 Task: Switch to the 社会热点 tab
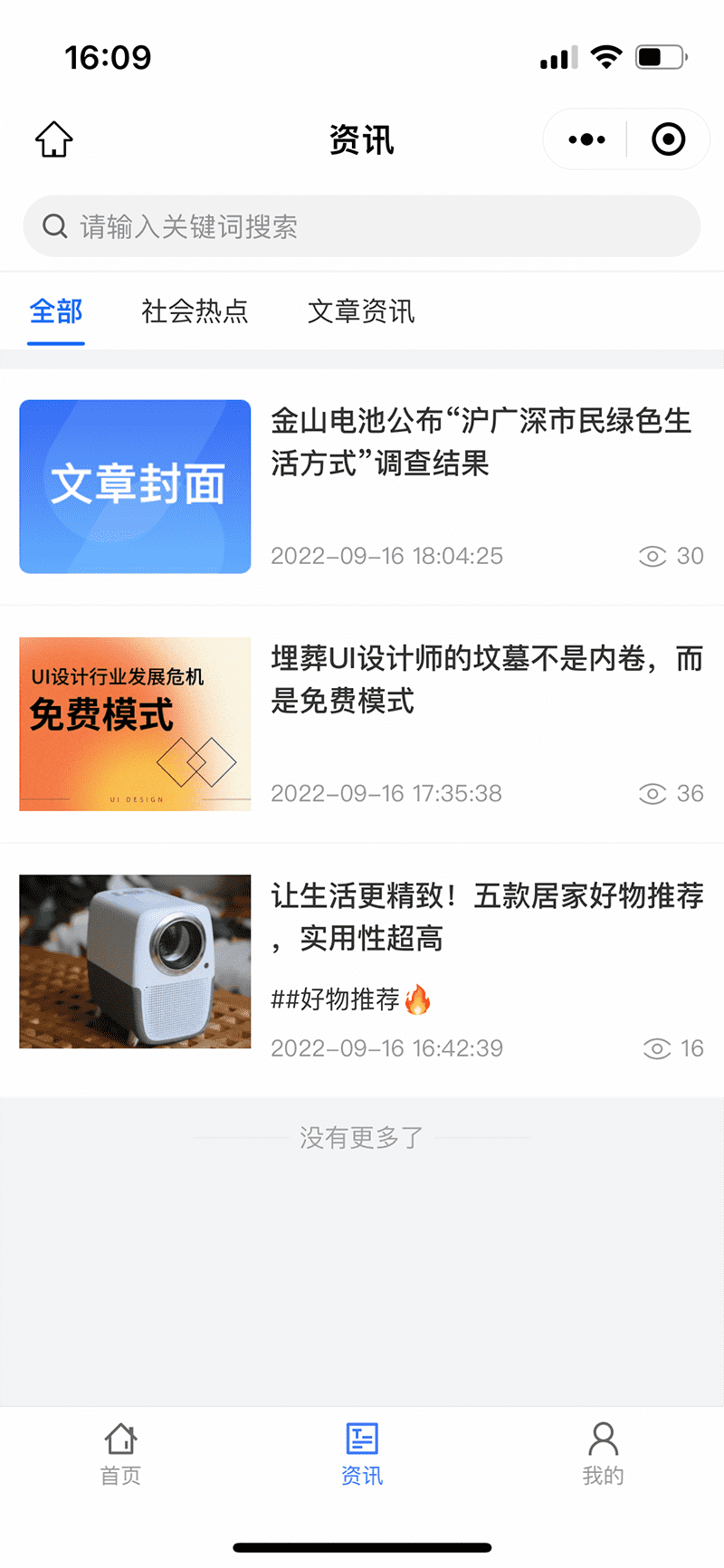tap(194, 311)
